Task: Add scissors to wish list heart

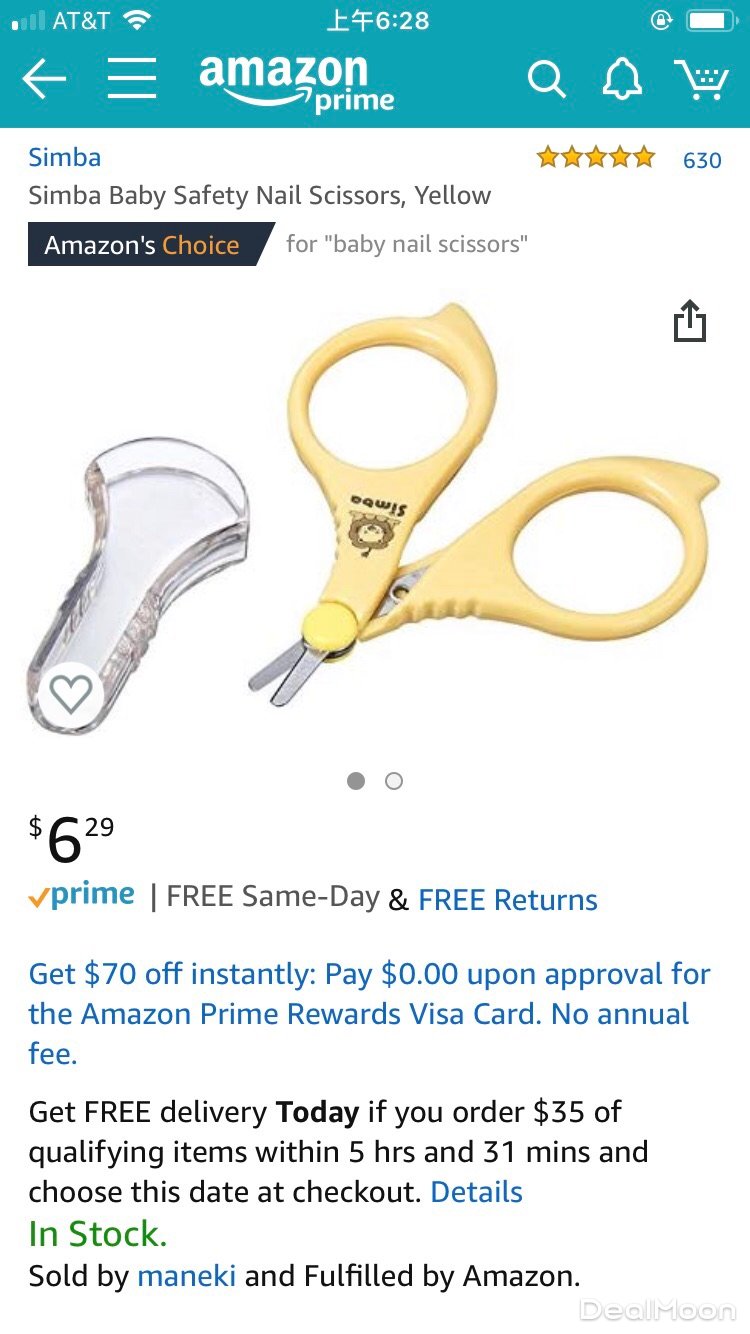Action: pos(71,693)
